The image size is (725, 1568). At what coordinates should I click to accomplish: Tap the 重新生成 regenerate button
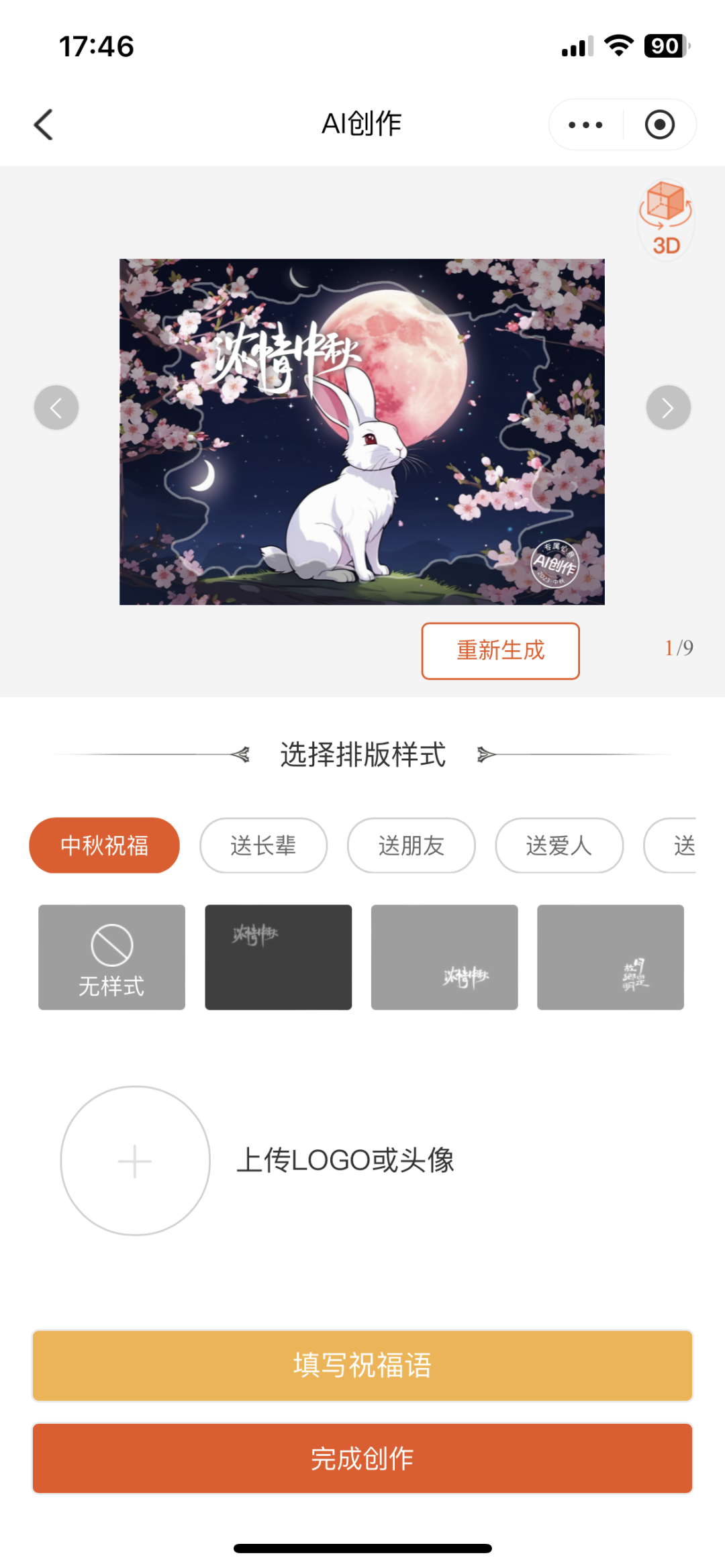(x=500, y=651)
